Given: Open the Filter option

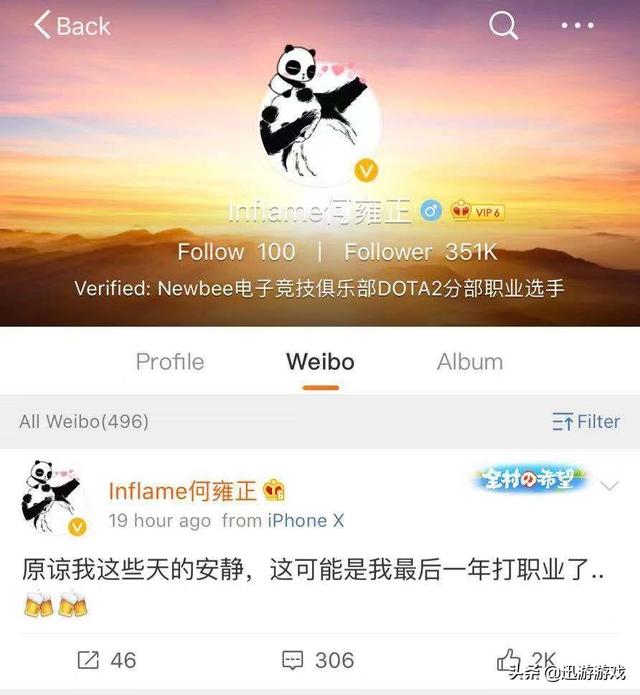Looking at the screenshot, I should [586, 421].
